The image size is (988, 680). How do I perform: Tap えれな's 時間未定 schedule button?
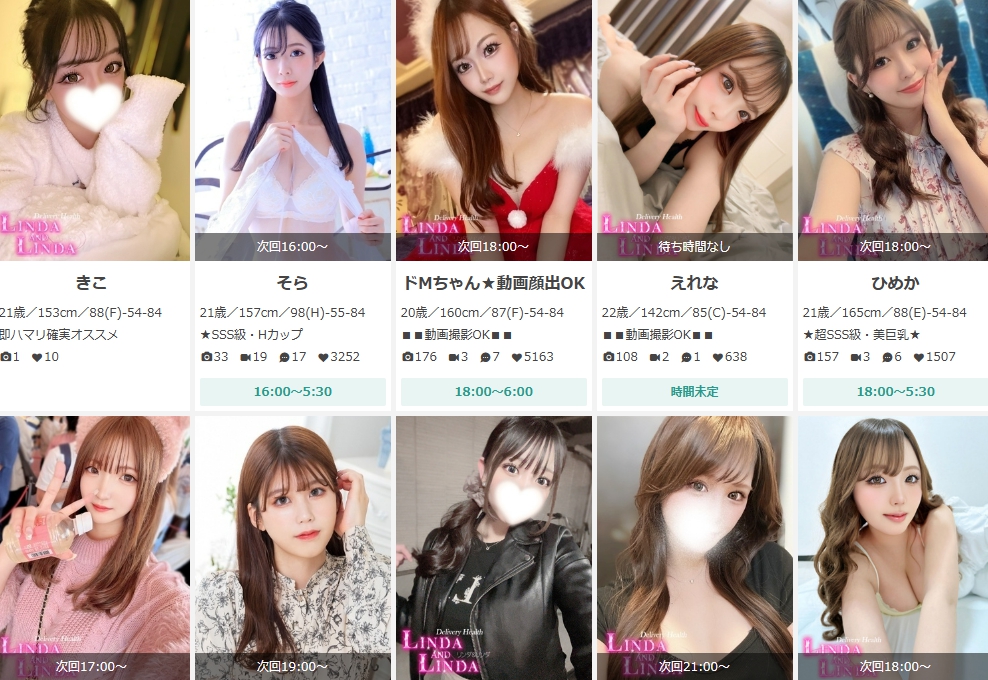tap(694, 392)
